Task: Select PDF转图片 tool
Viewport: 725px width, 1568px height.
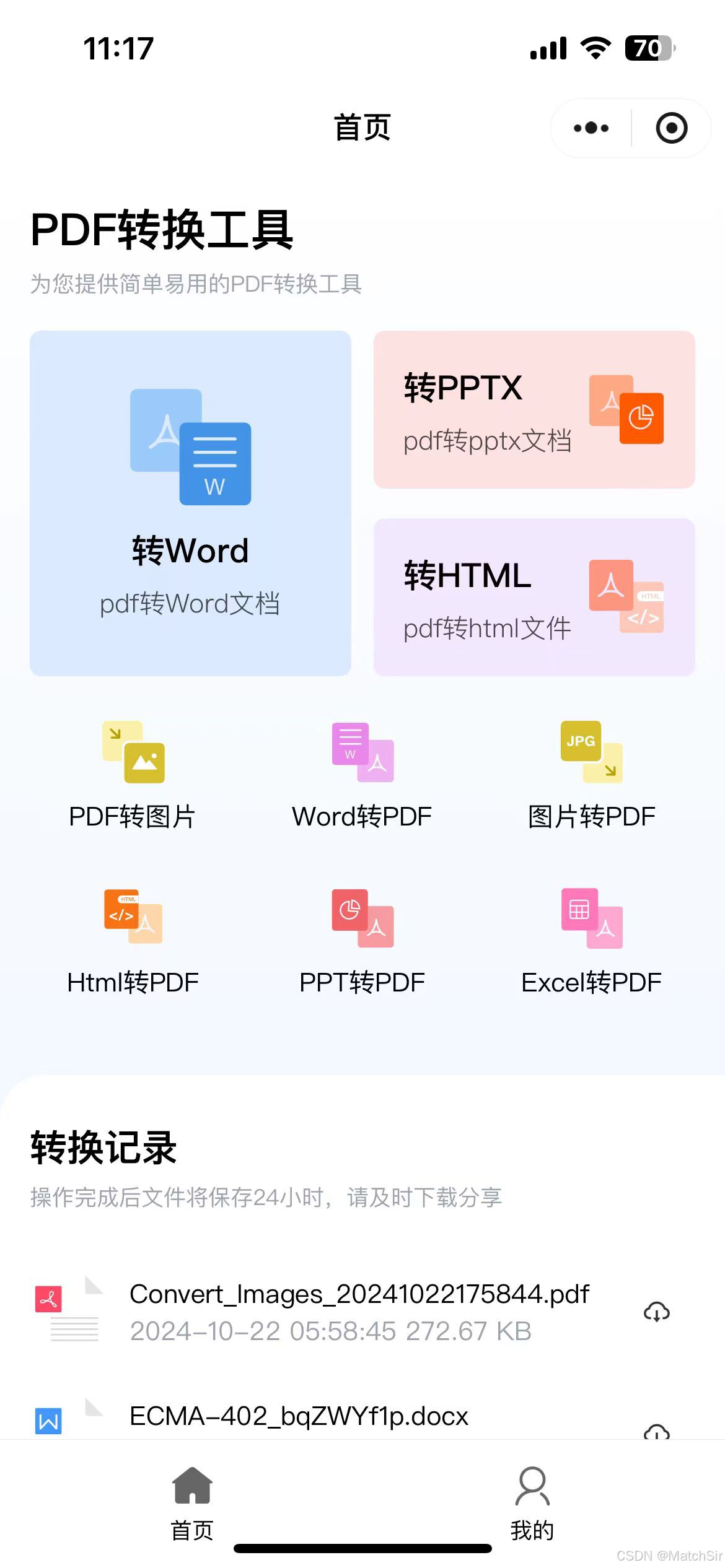Action: tap(133, 775)
